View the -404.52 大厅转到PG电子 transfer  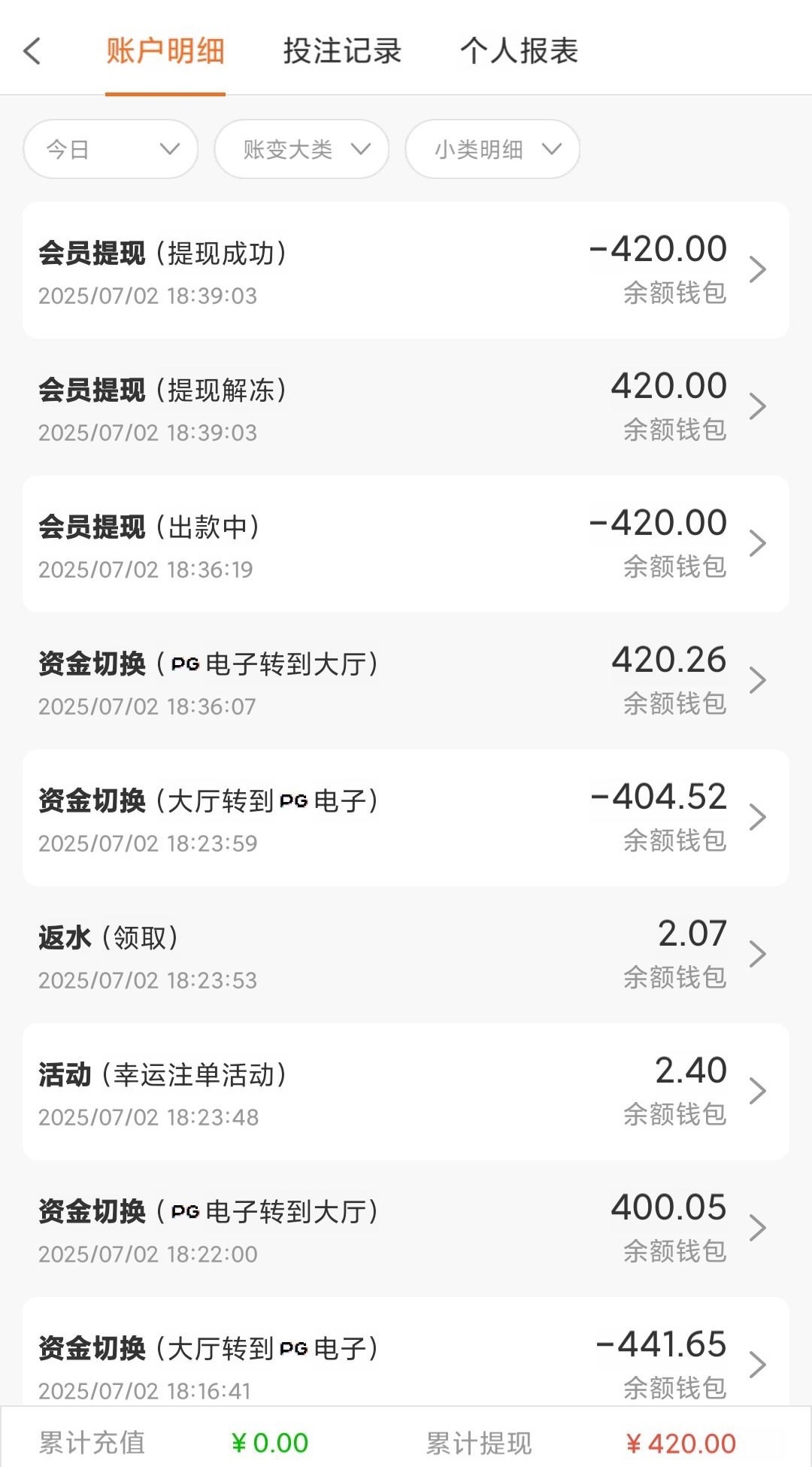pos(406,818)
